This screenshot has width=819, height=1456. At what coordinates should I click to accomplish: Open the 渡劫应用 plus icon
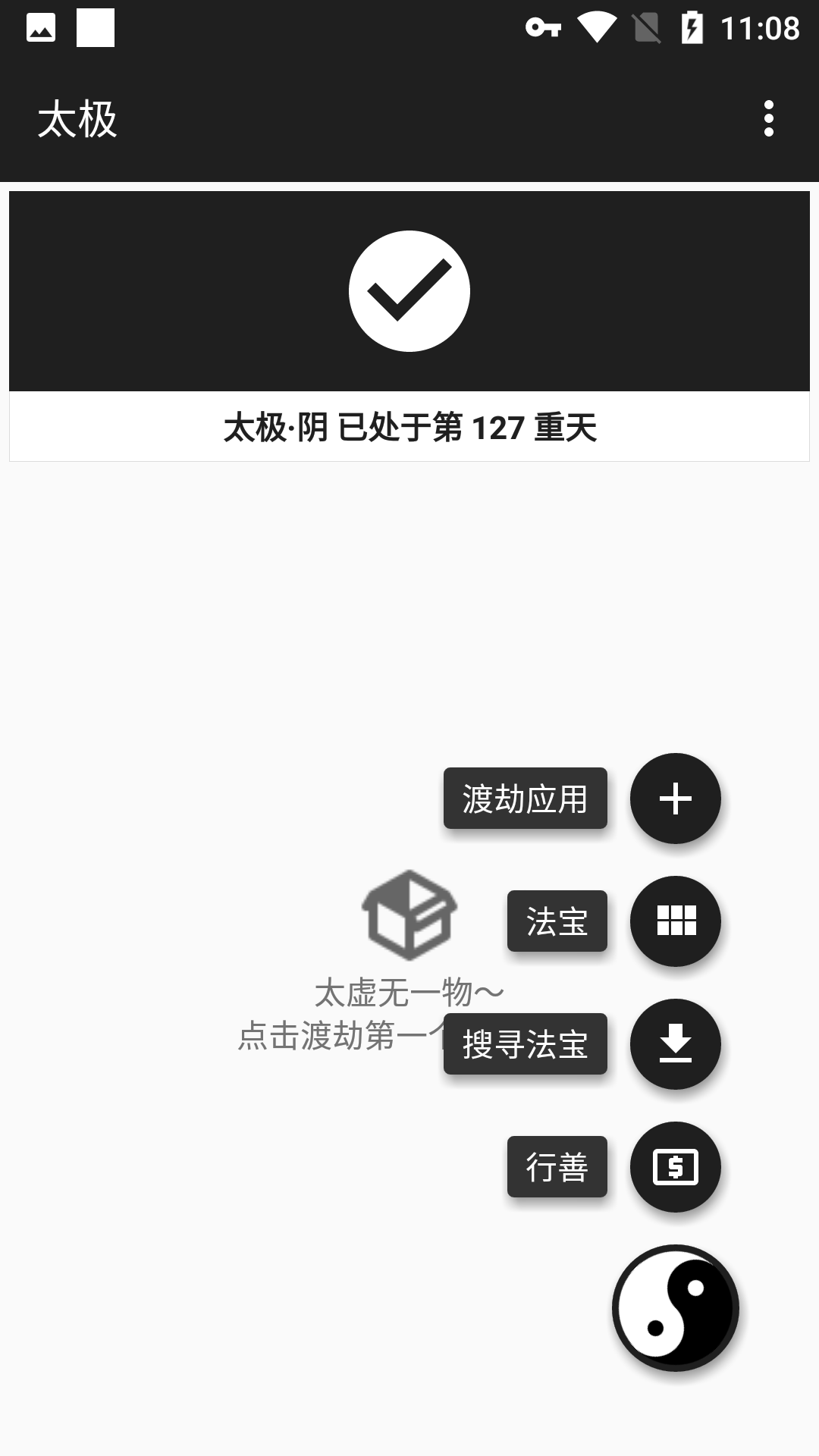click(x=676, y=799)
